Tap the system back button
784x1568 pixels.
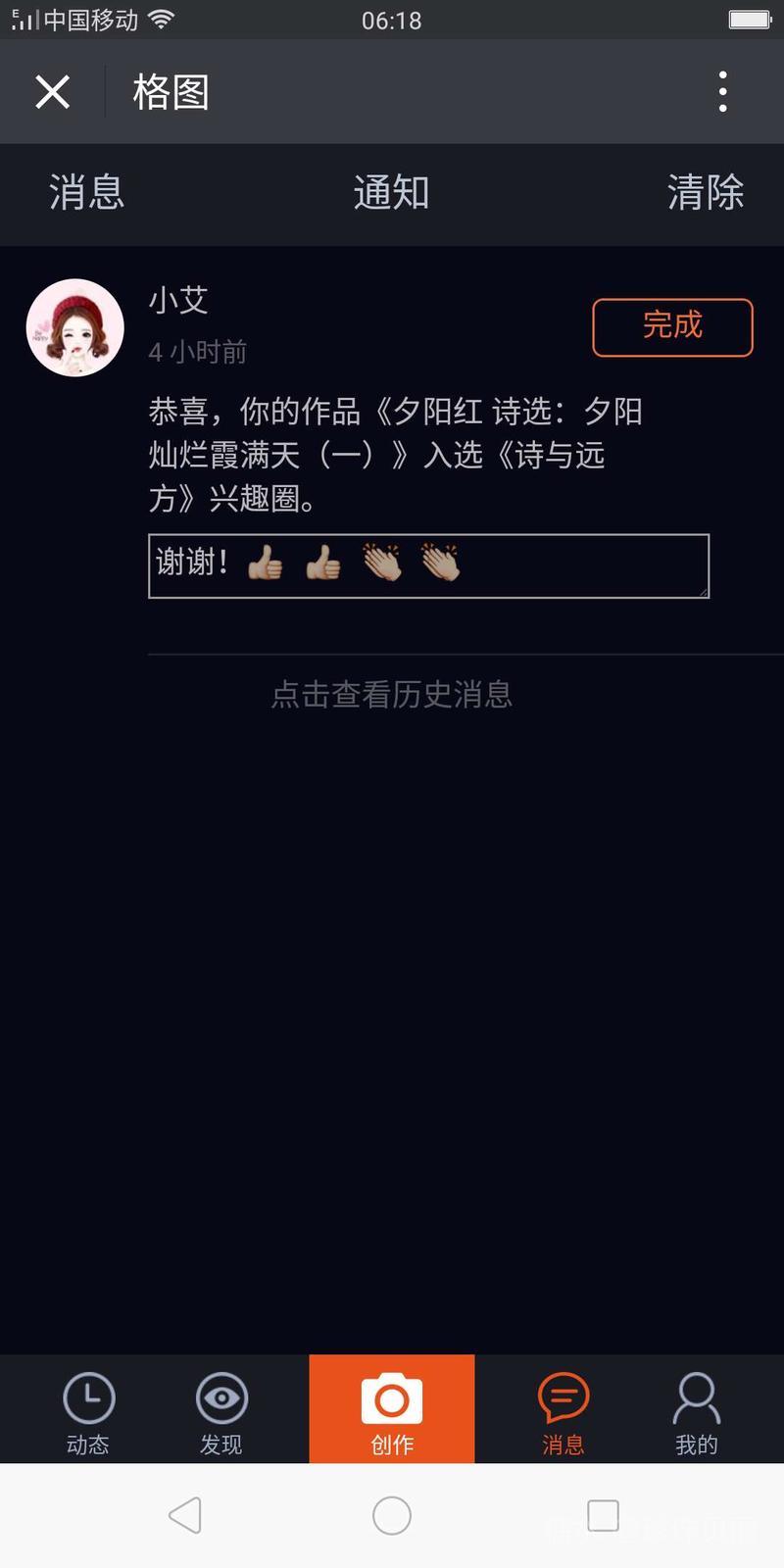(x=185, y=1516)
